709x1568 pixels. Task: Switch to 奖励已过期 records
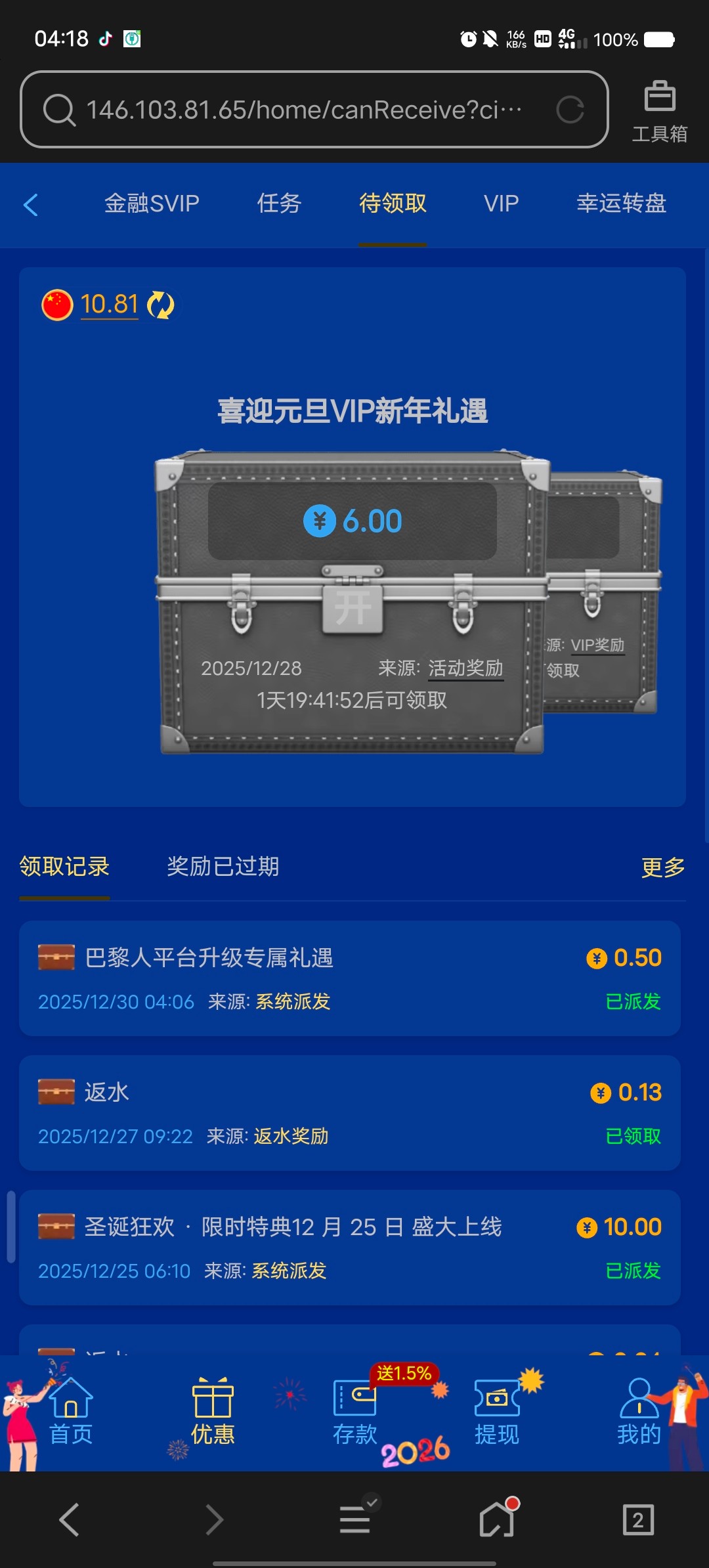coord(223,867)
